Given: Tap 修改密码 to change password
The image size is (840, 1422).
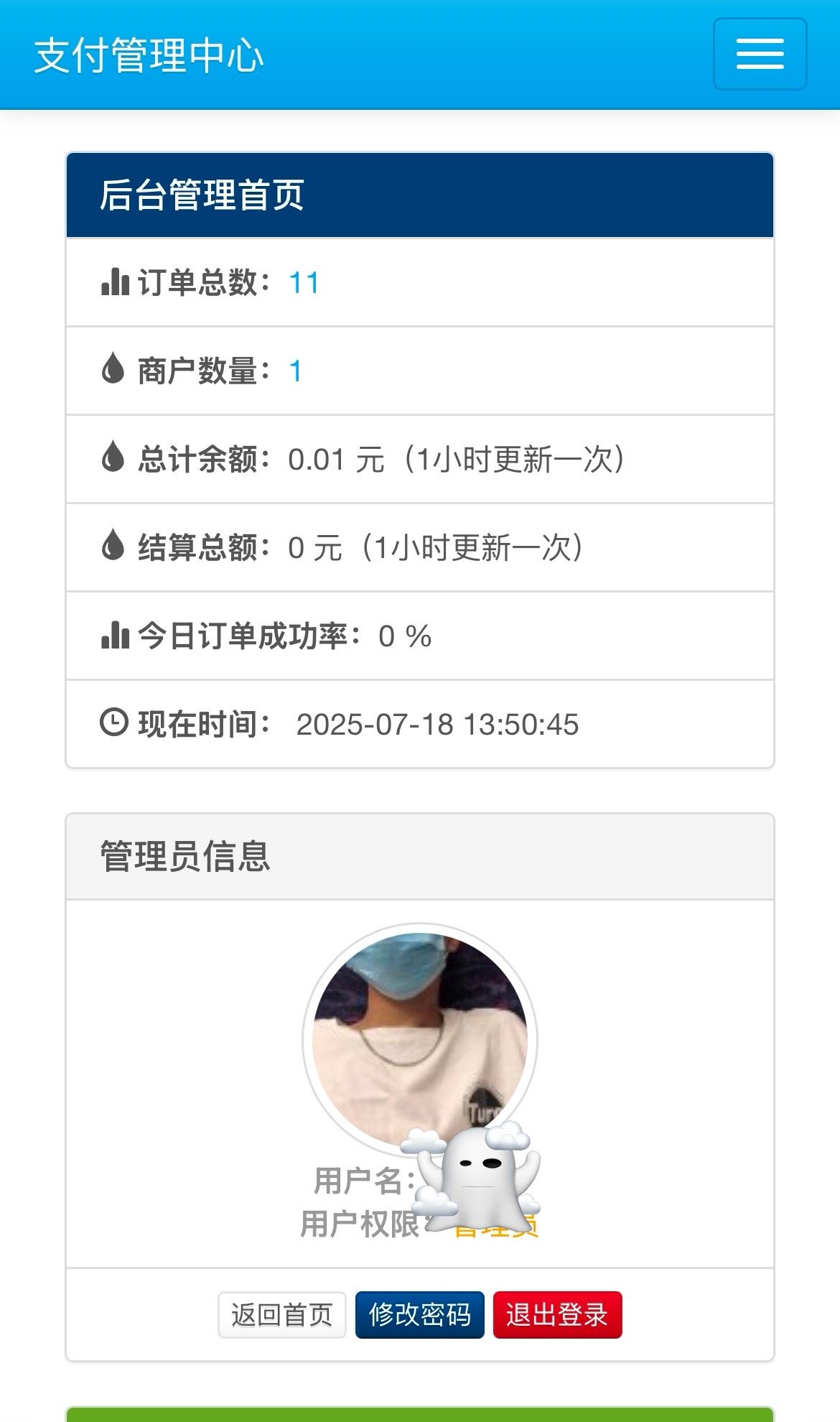Looking at the screenshot, I should pyautogui.click(x=419, y=1315).
